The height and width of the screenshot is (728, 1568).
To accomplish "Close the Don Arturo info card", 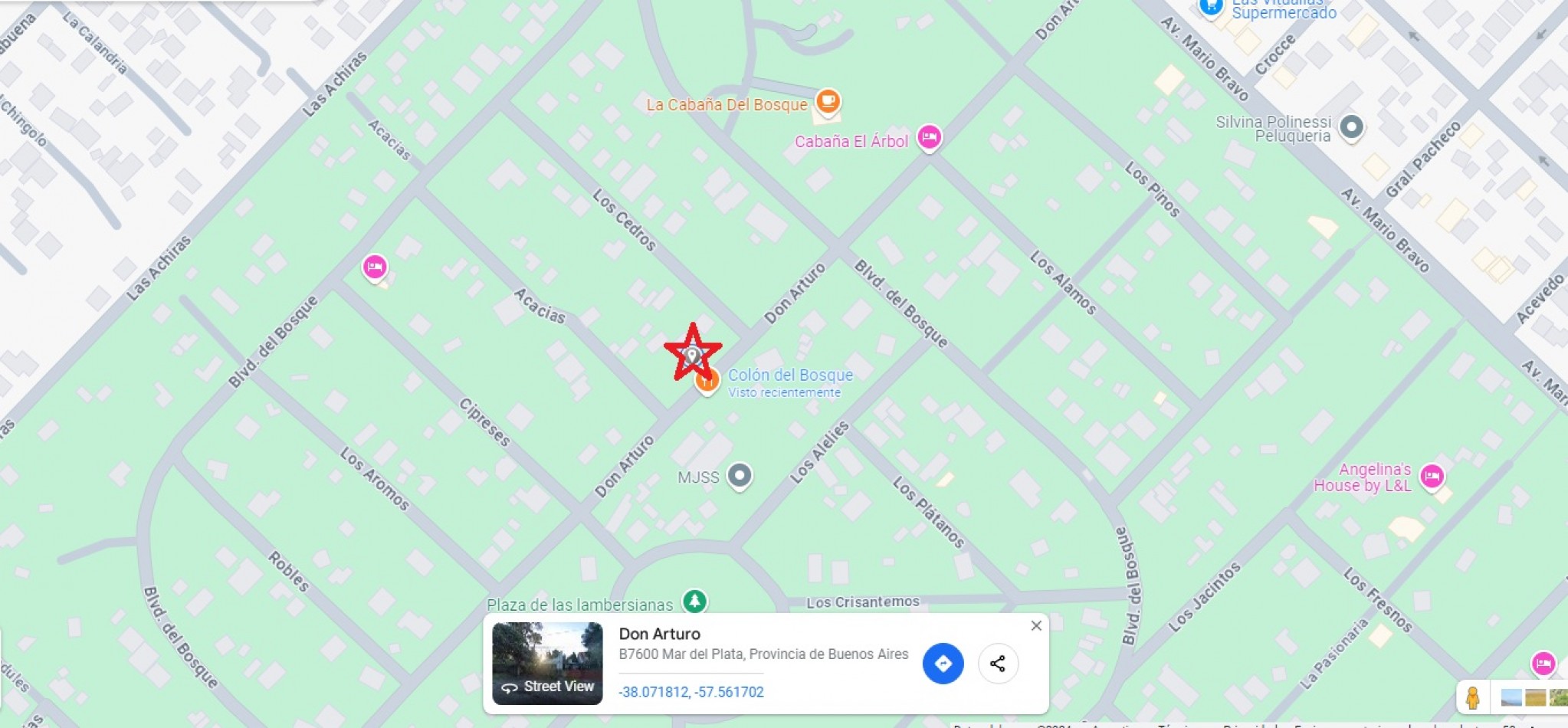I will 1036,626.
